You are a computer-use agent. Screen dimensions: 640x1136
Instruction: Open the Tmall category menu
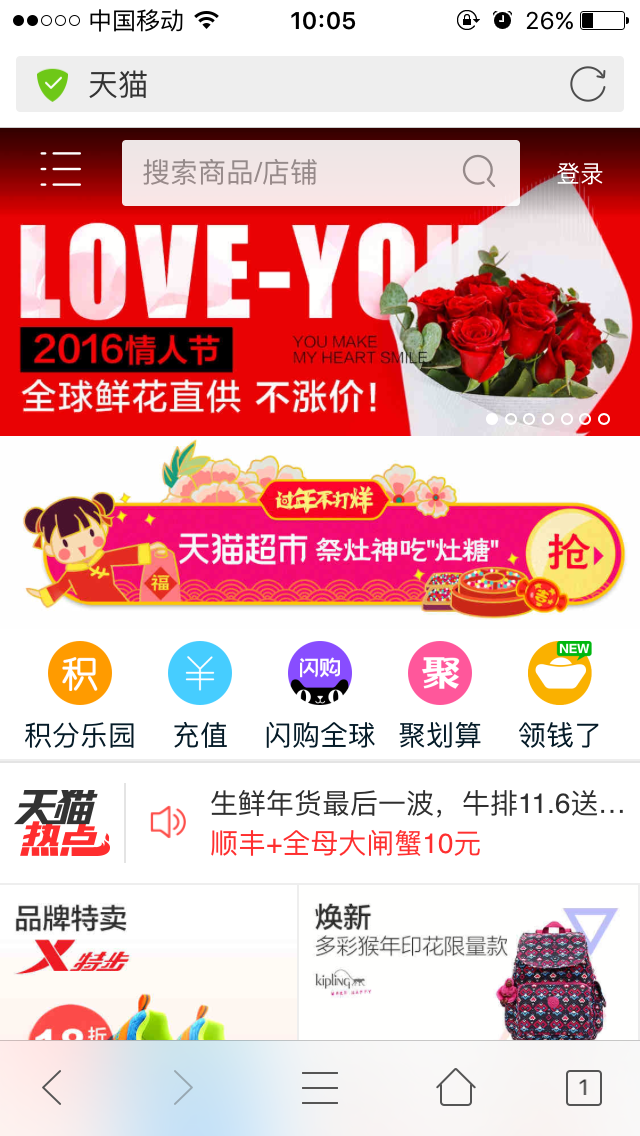pyautogui.click(x=61, y=170)
